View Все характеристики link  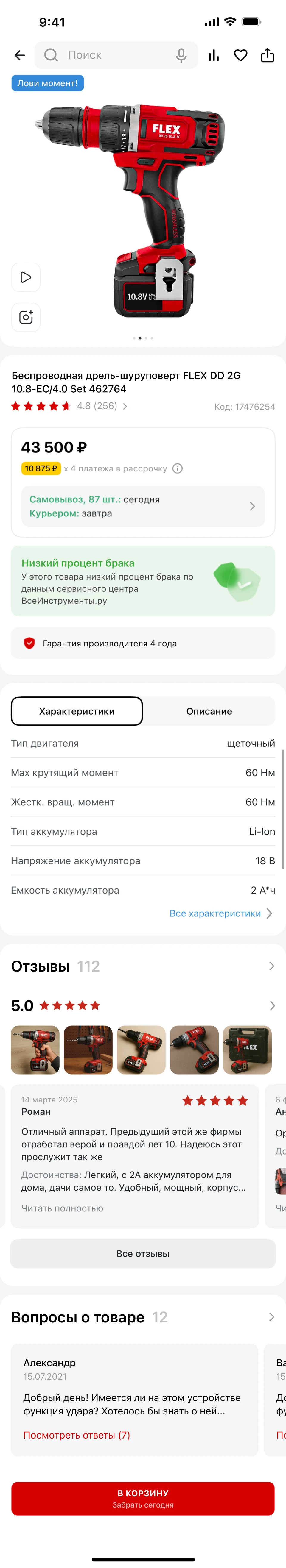[220, 913]
